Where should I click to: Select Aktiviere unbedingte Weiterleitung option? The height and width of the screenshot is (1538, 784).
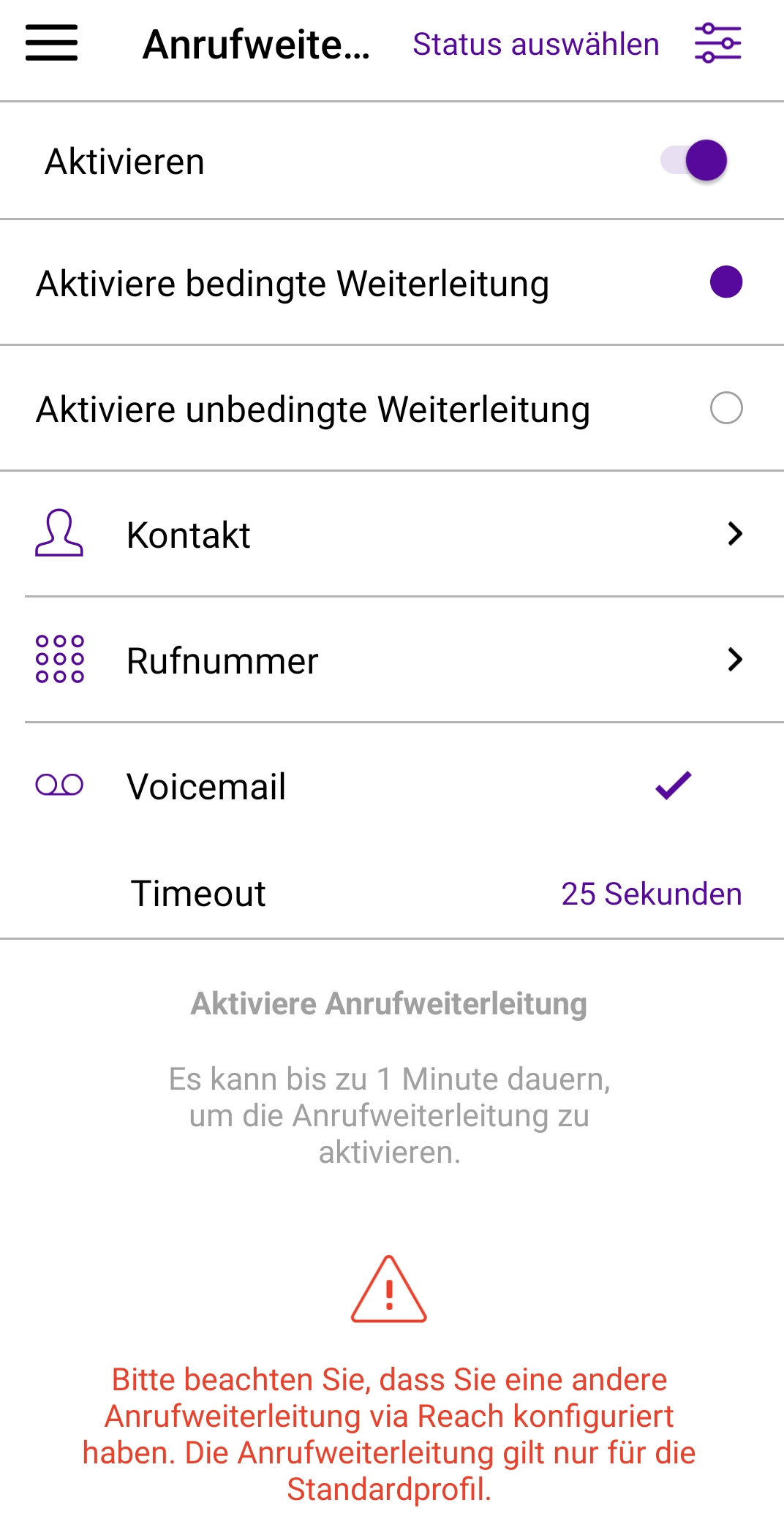coord(725,408)
